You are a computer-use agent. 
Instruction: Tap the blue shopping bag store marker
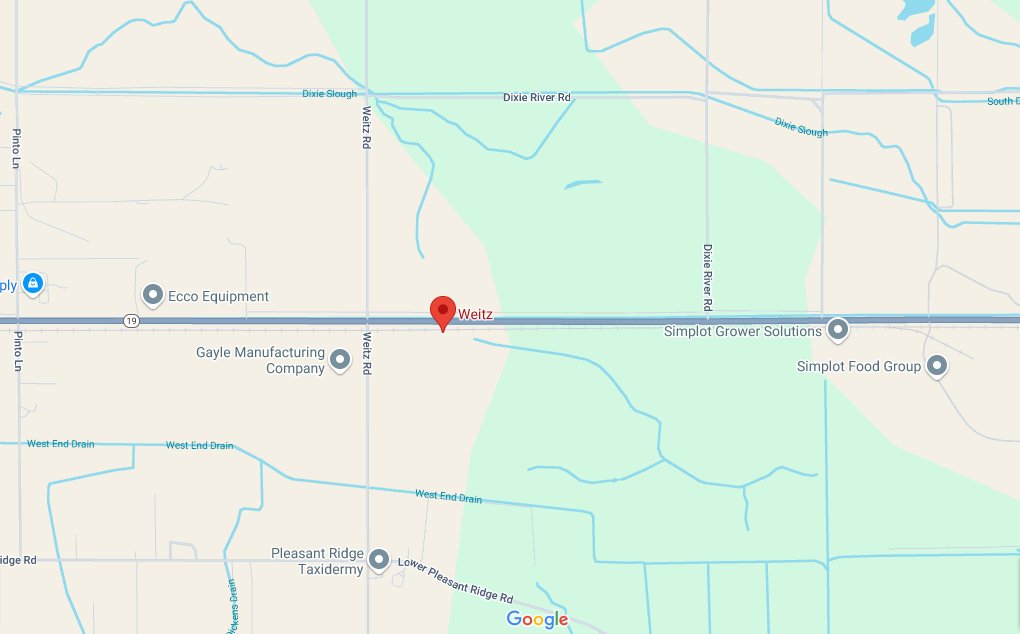(x=33, y=284)
